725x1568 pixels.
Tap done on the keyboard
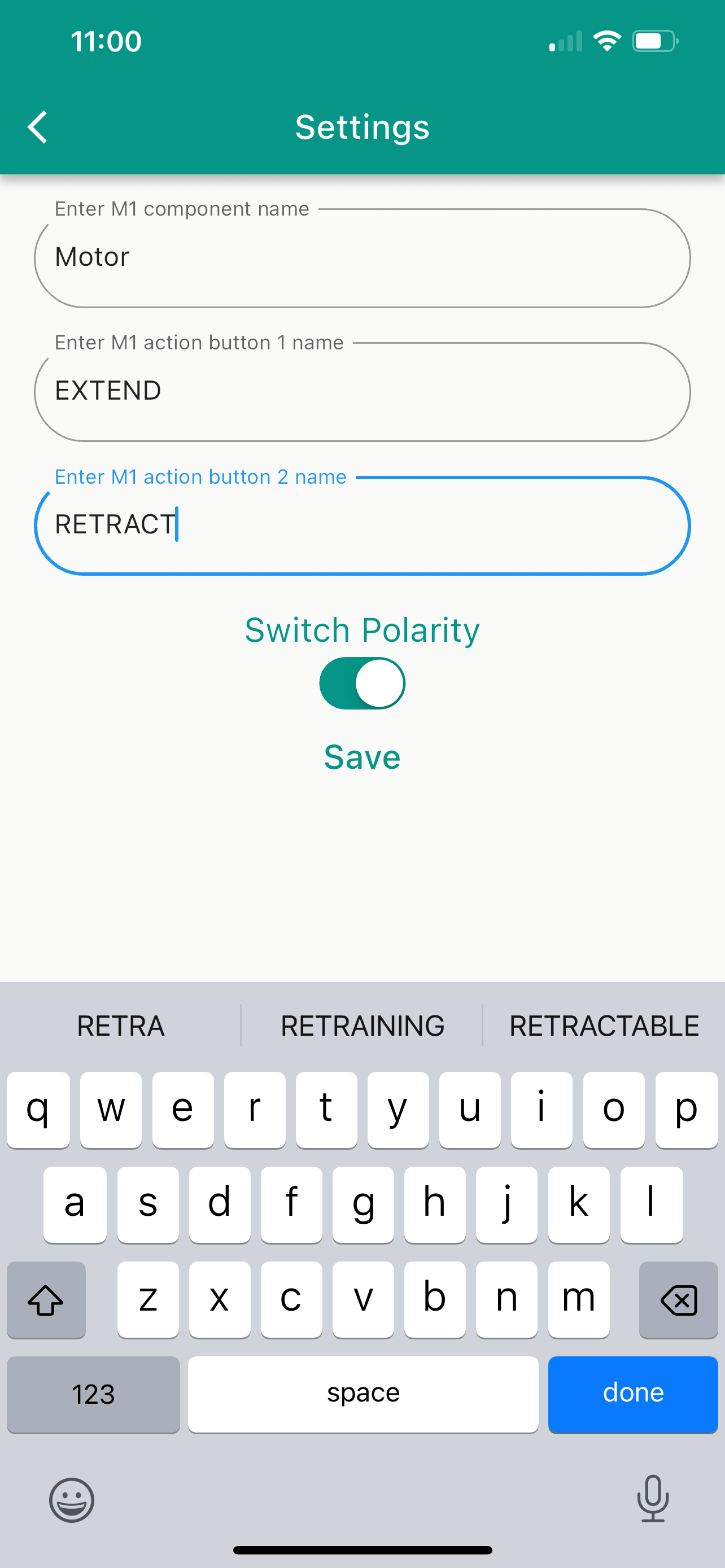[632, 1393]
